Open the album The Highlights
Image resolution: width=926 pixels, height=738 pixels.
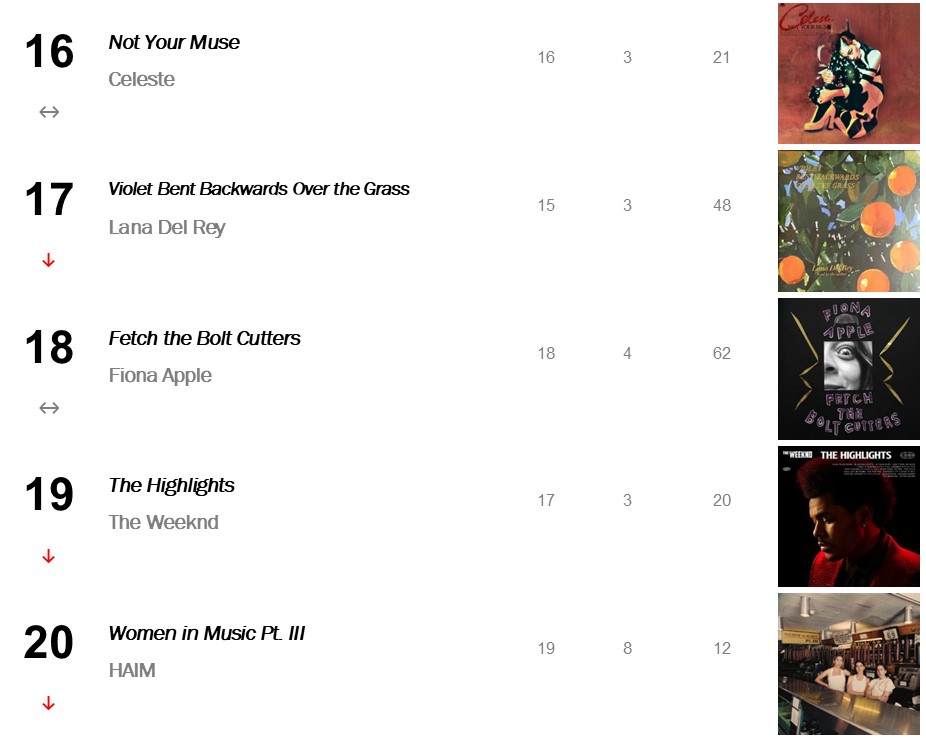(171, 485)
